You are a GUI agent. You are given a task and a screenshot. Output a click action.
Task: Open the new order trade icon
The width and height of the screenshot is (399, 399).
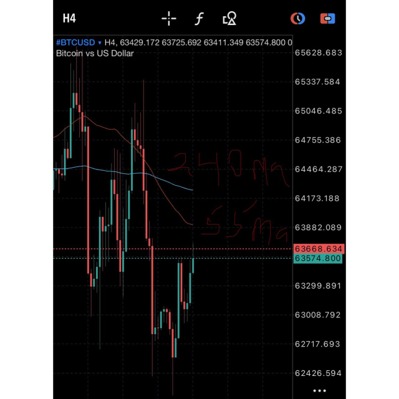coord(328,18)
